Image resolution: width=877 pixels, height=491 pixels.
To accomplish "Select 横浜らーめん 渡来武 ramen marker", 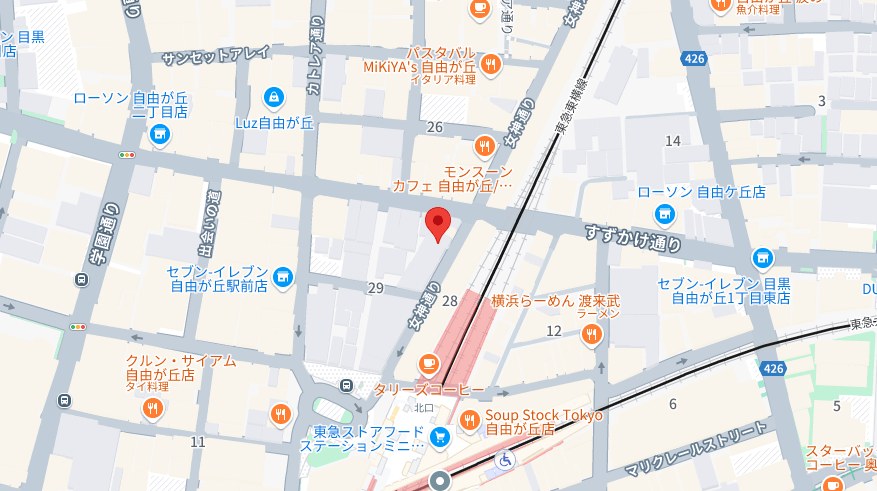I will pos(591,334).
